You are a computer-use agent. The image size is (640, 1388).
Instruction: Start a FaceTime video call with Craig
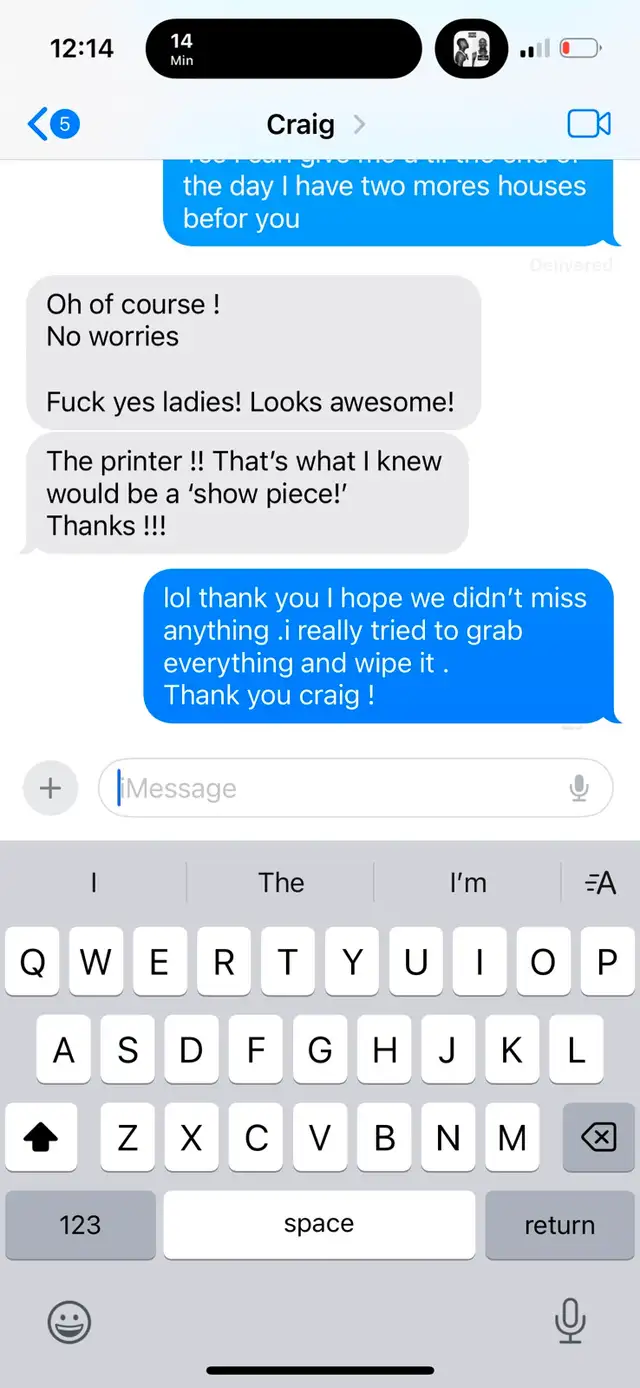(589, 124)
